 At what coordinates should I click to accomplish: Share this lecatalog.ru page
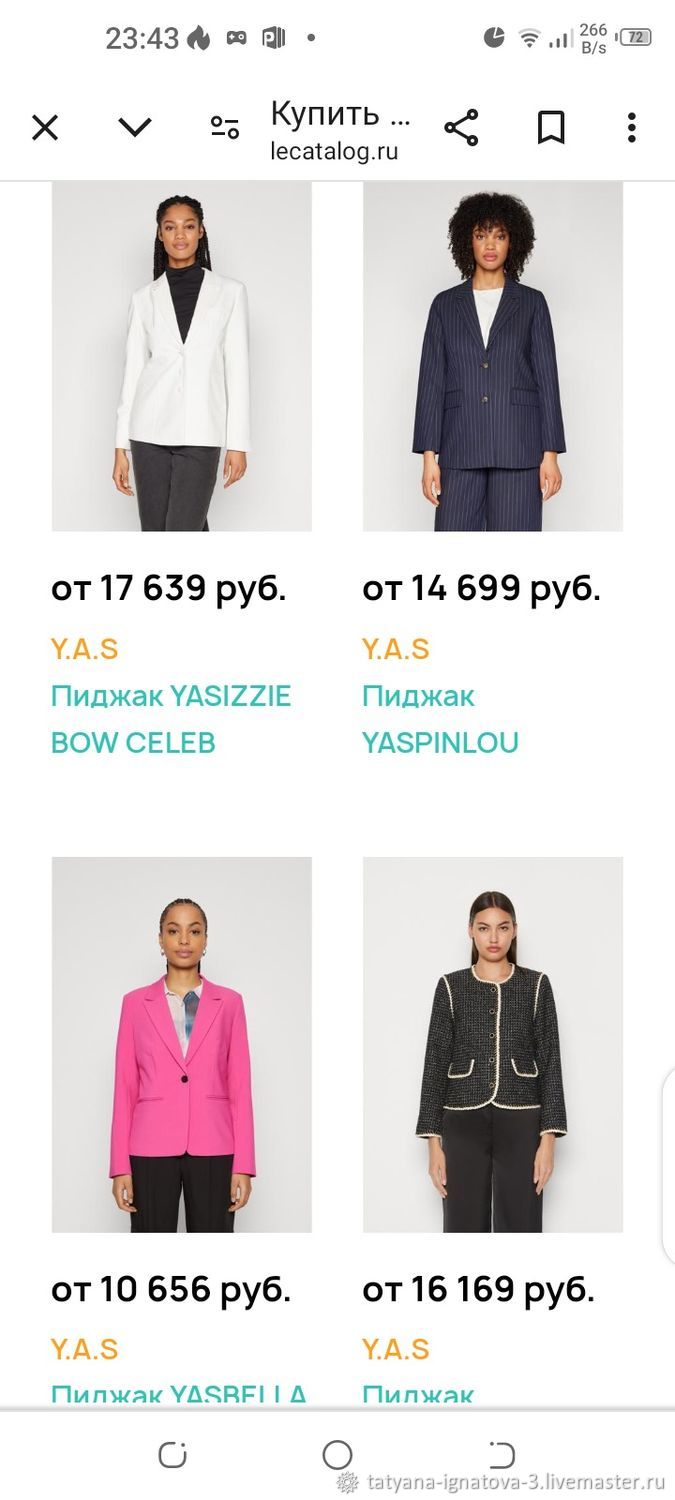461,127
